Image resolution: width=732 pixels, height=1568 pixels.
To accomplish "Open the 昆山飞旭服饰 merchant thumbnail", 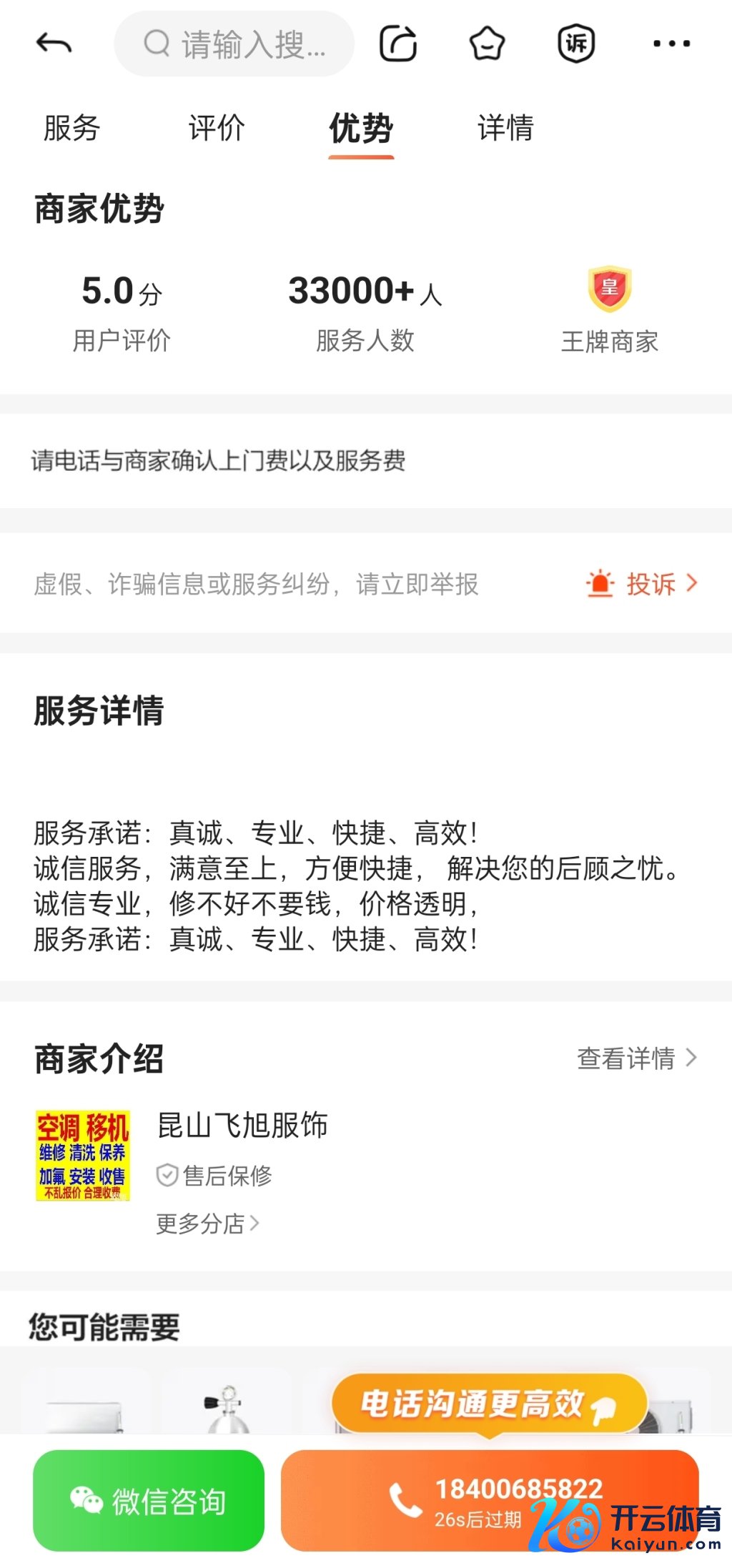I will click(x=83, y=1155).
